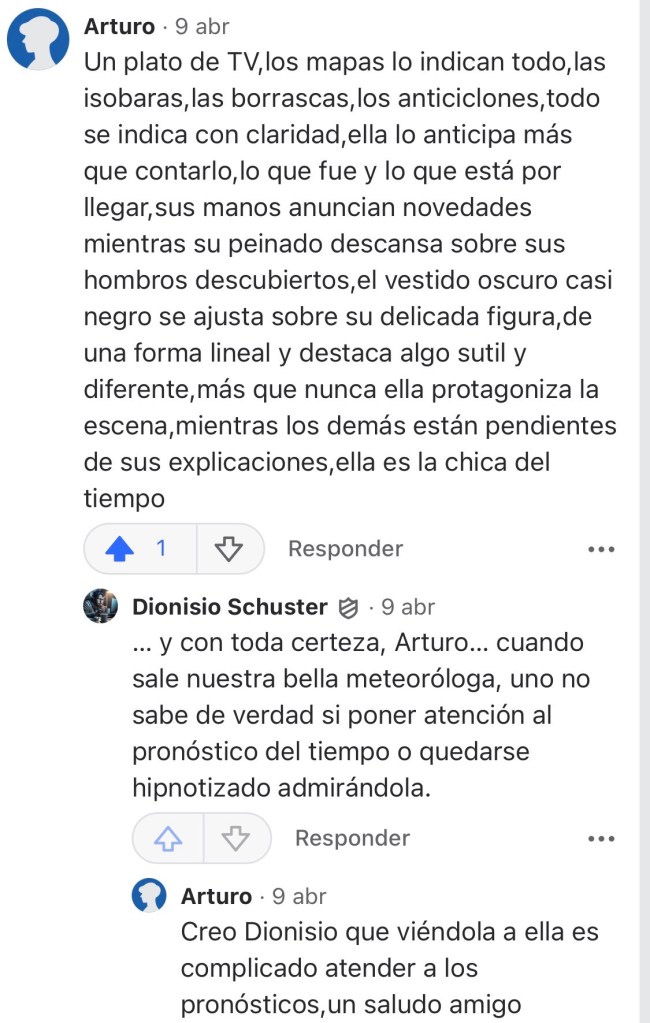
Task: Downvote Arturo's comment about the TV set
Action: coord(230,548)
